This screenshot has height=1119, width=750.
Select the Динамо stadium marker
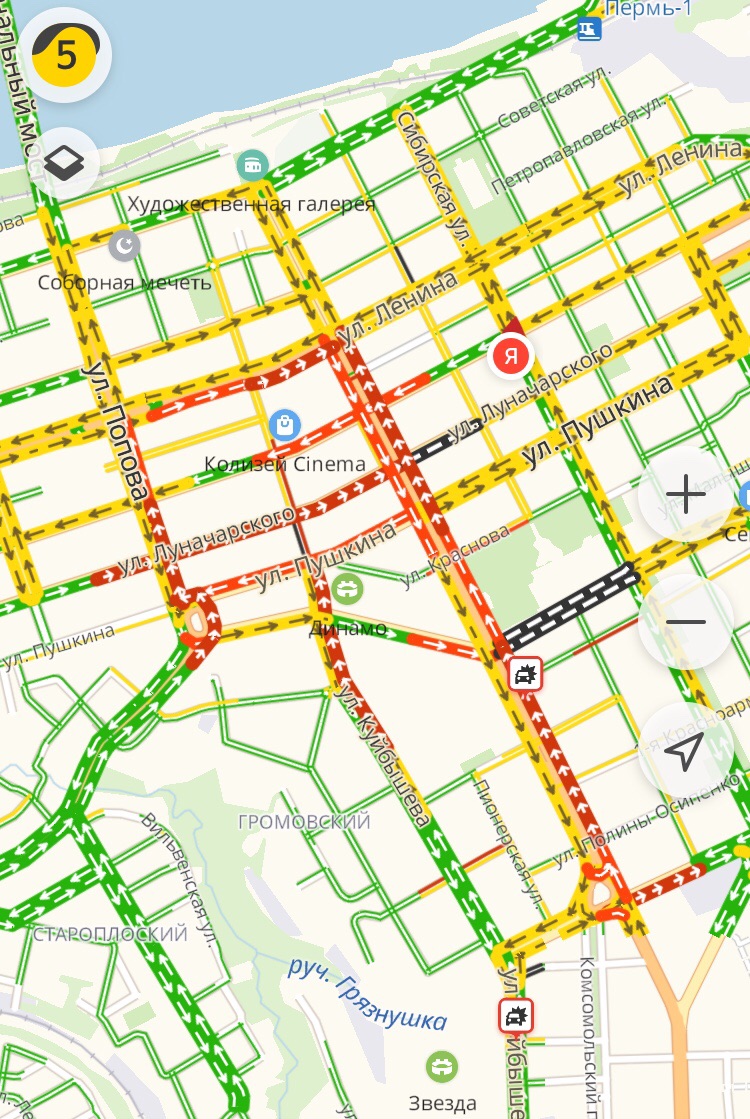[347, 589]
